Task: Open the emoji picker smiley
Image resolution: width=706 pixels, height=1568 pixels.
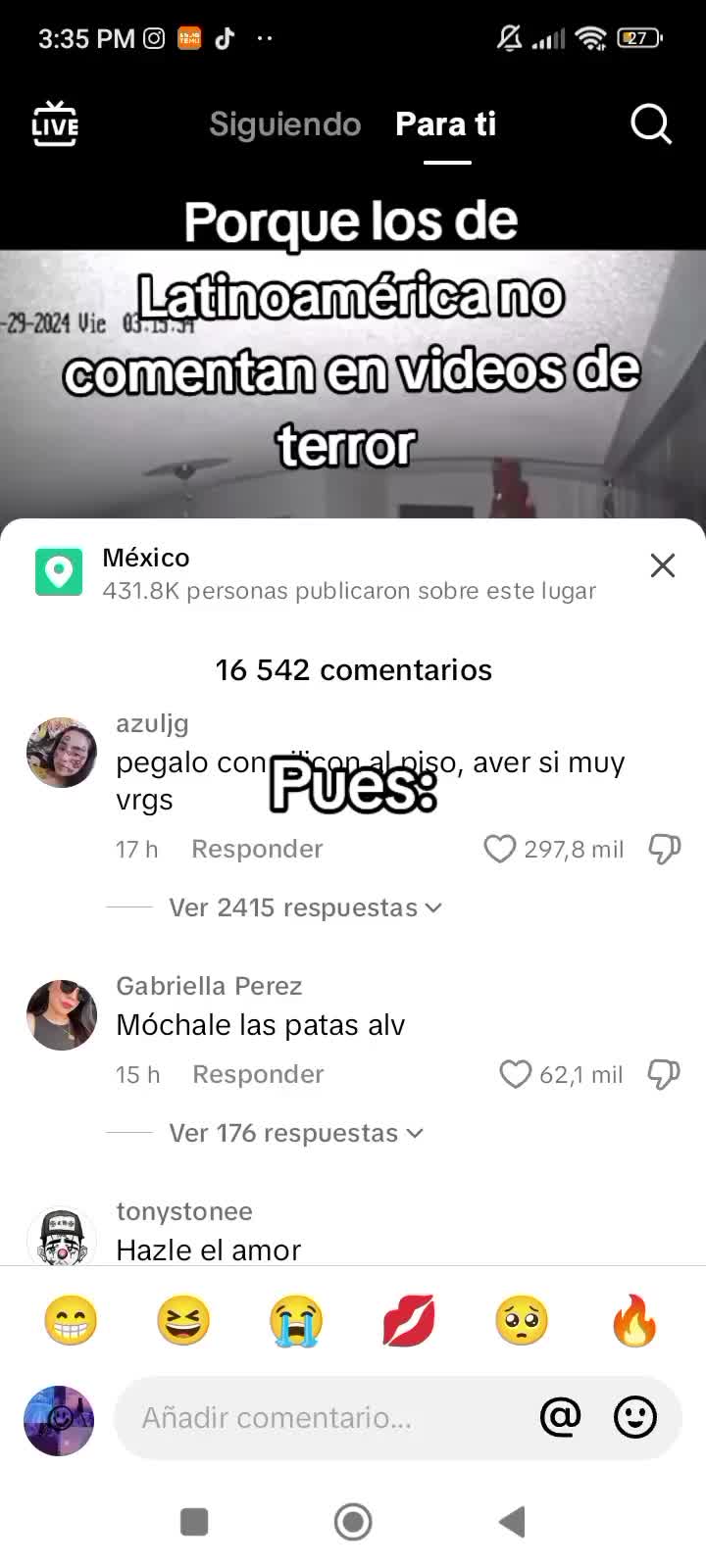Action: 634,1417
